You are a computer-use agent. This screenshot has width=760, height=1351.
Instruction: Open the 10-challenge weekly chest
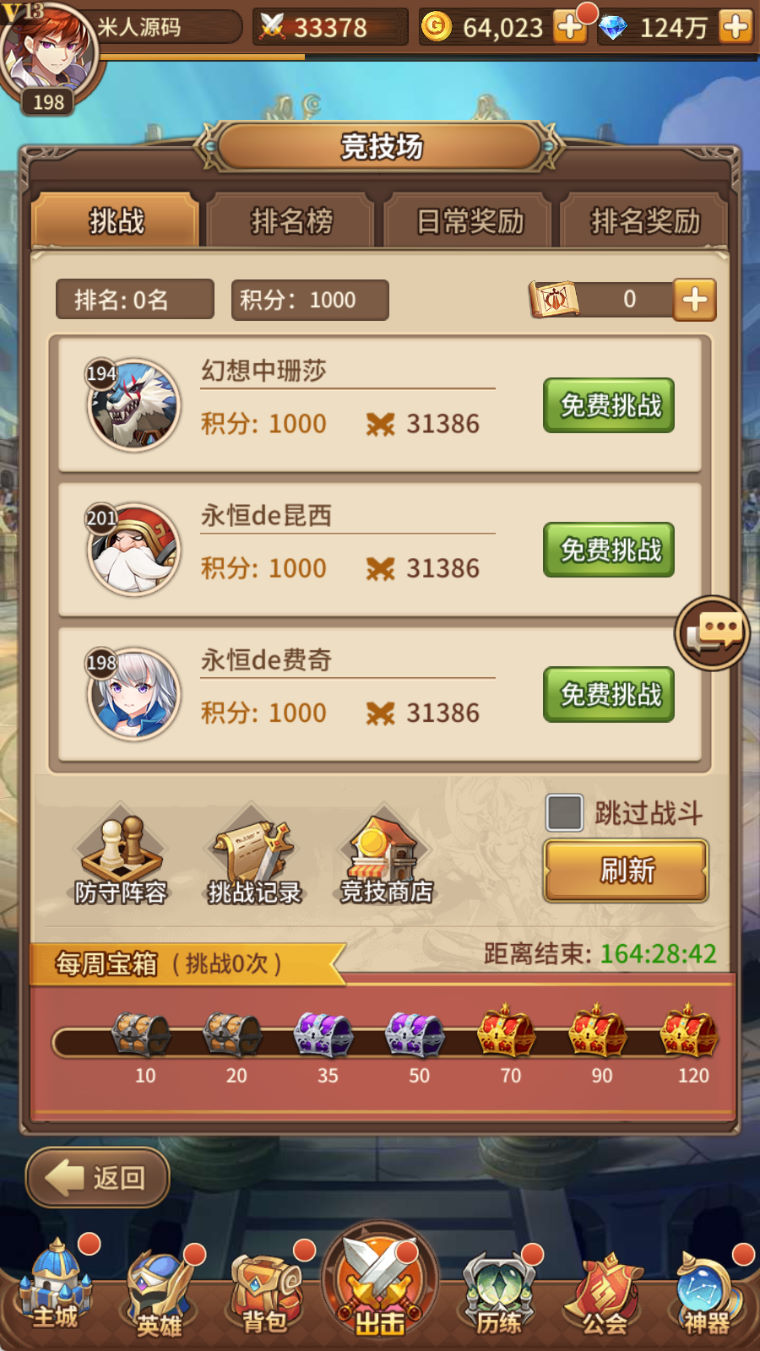click(x=142, y=1034)
